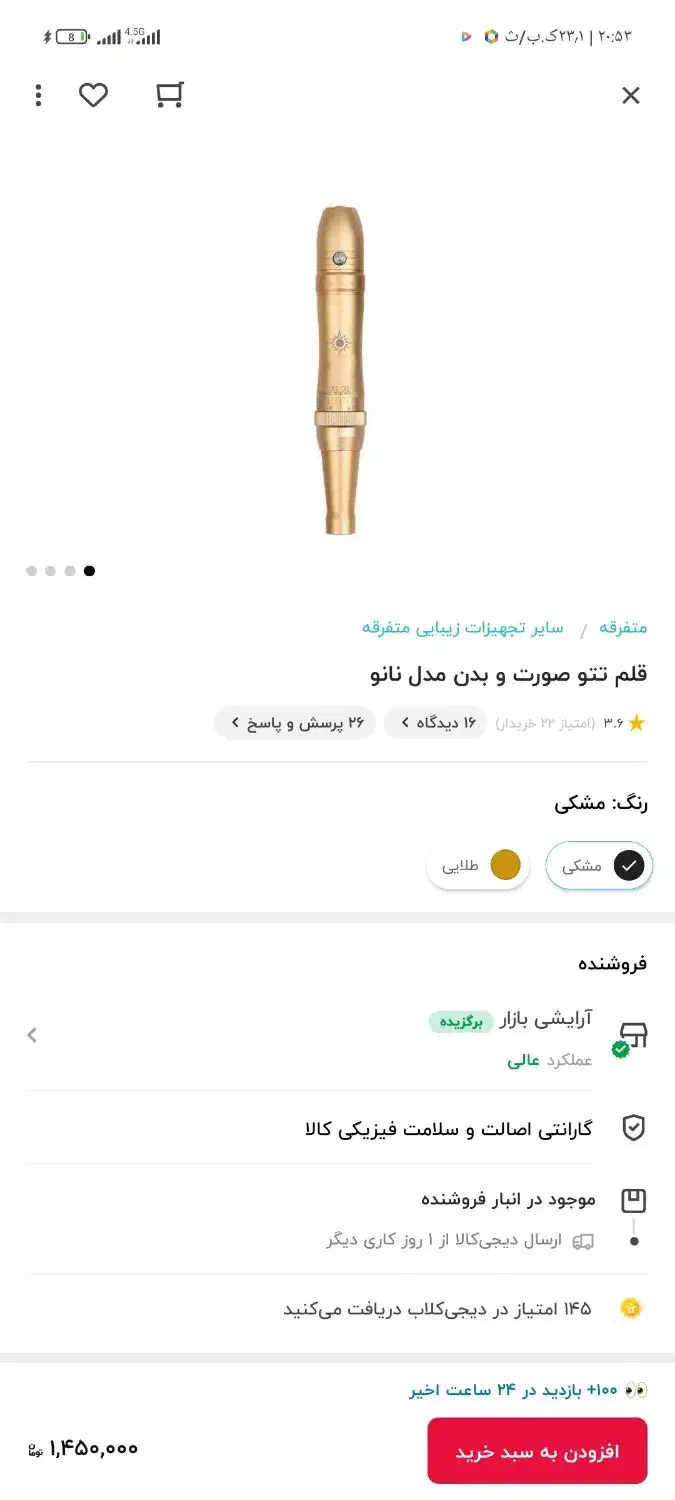Choose the طلایی color option
675x1500 pixels.
[x=477, y=866]
